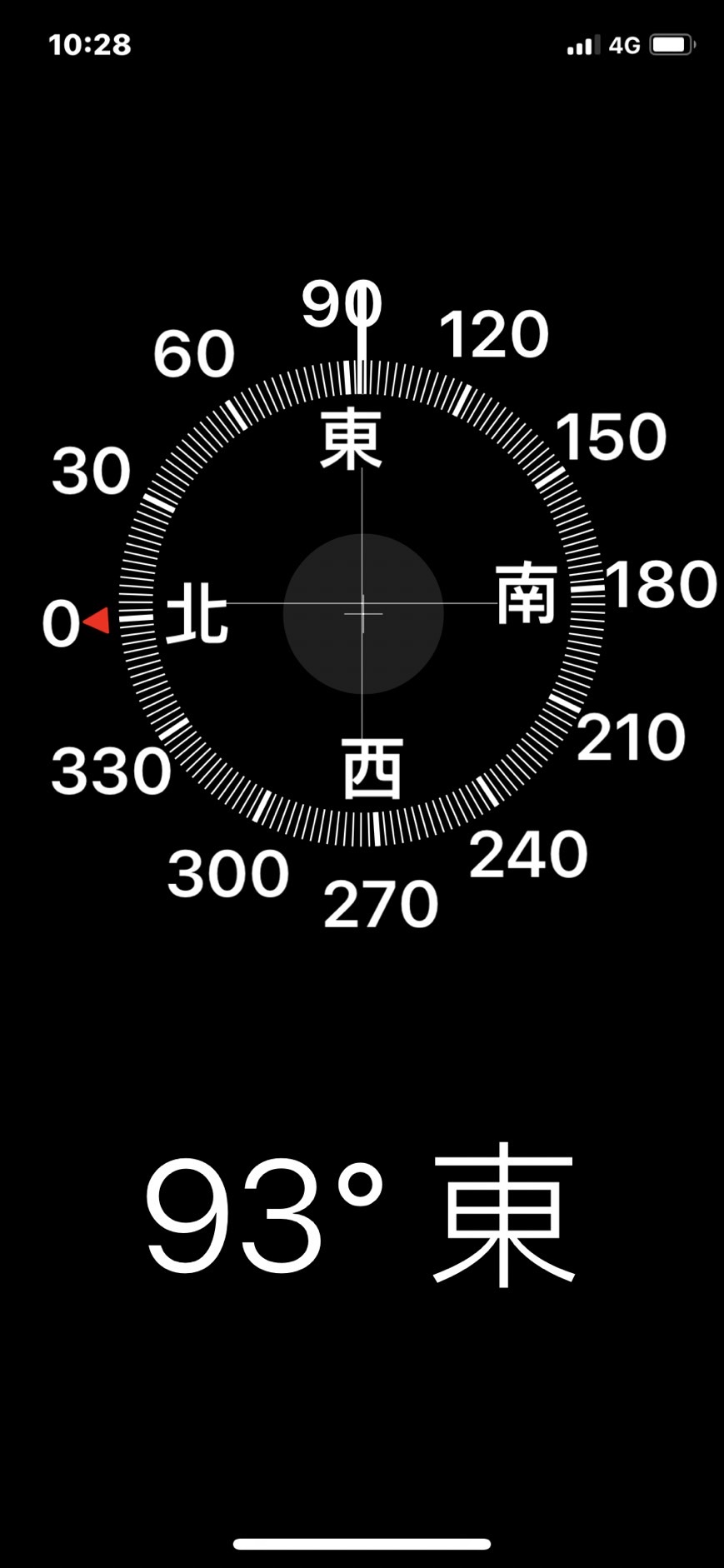Tap the compass dial to lock bearing

[362, 603]
